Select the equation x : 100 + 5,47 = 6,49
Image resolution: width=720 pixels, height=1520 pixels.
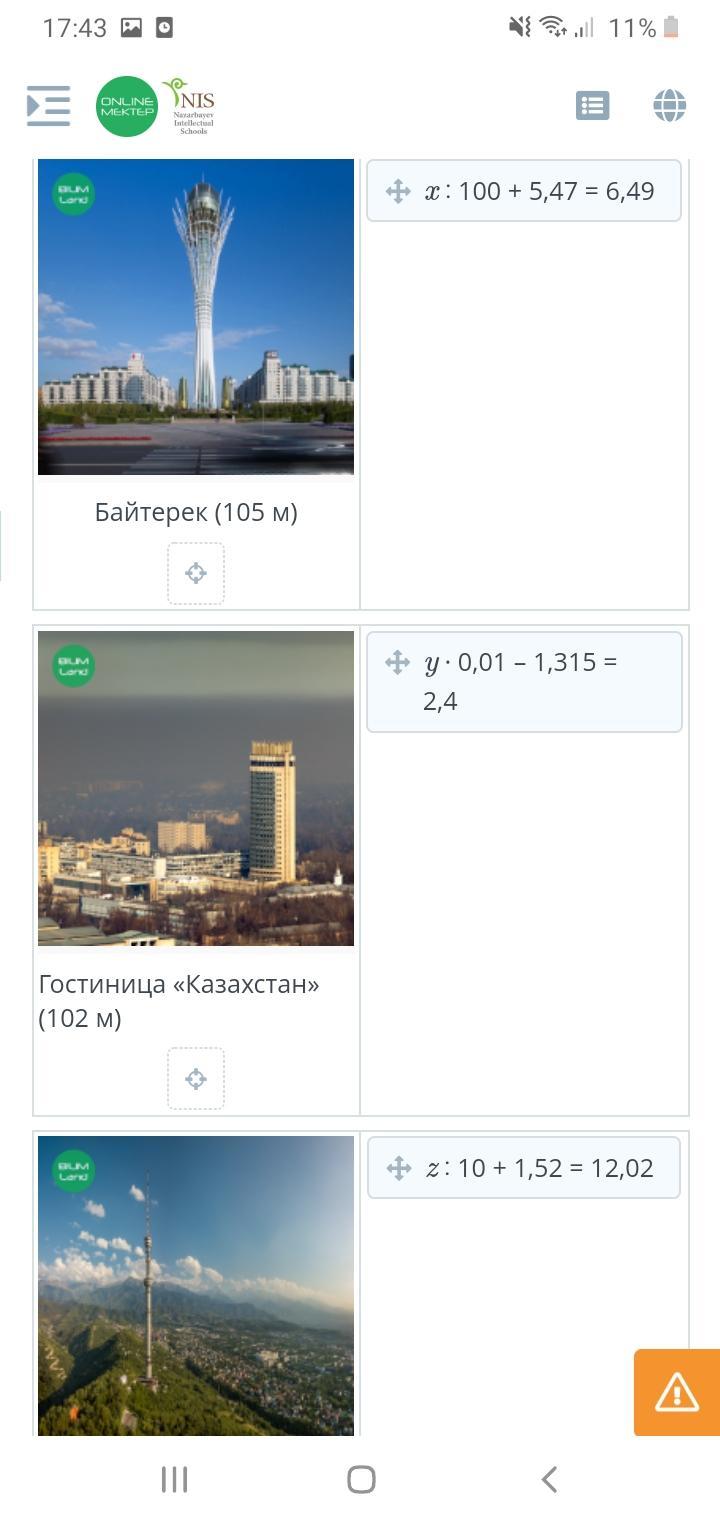[524, 191]
